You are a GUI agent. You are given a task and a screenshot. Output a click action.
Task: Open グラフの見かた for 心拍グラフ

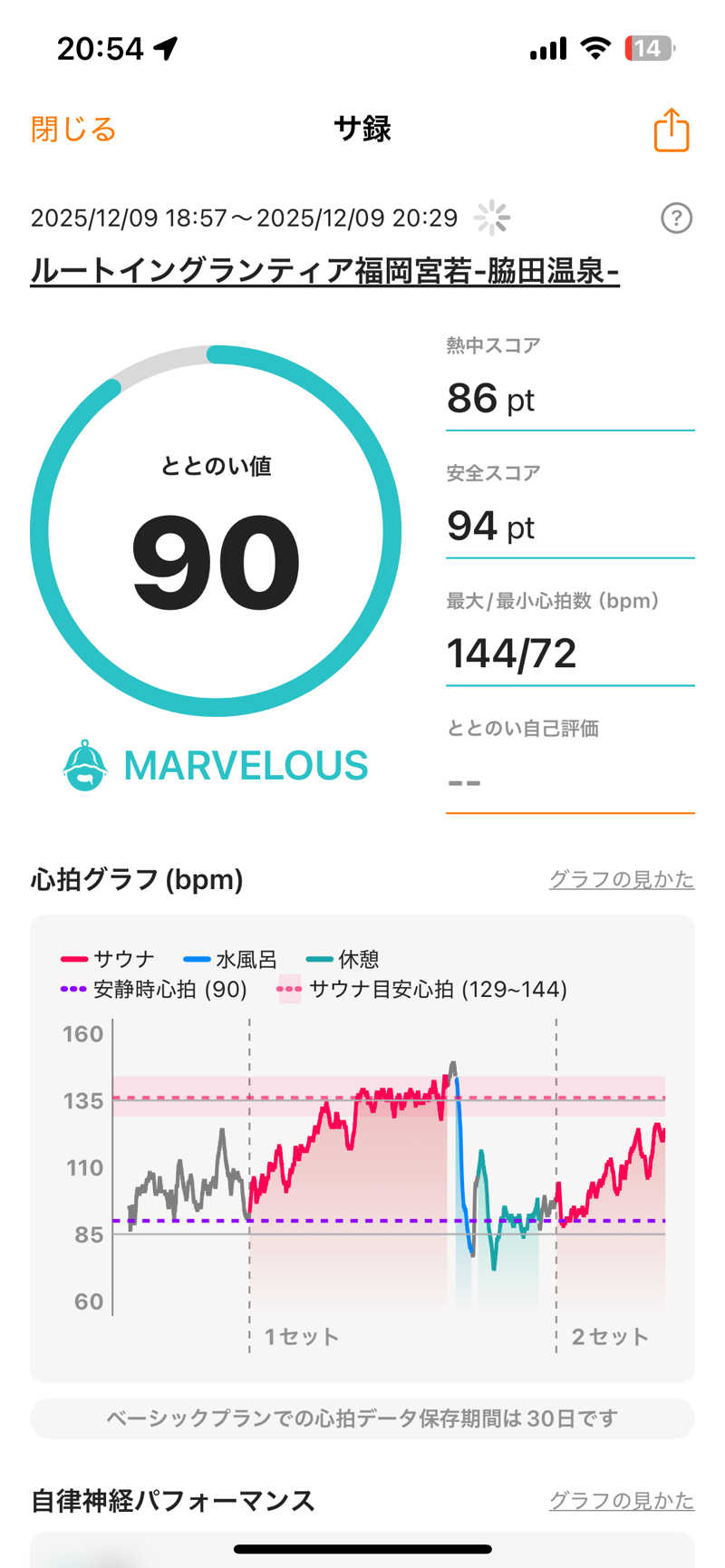[621, 879]
